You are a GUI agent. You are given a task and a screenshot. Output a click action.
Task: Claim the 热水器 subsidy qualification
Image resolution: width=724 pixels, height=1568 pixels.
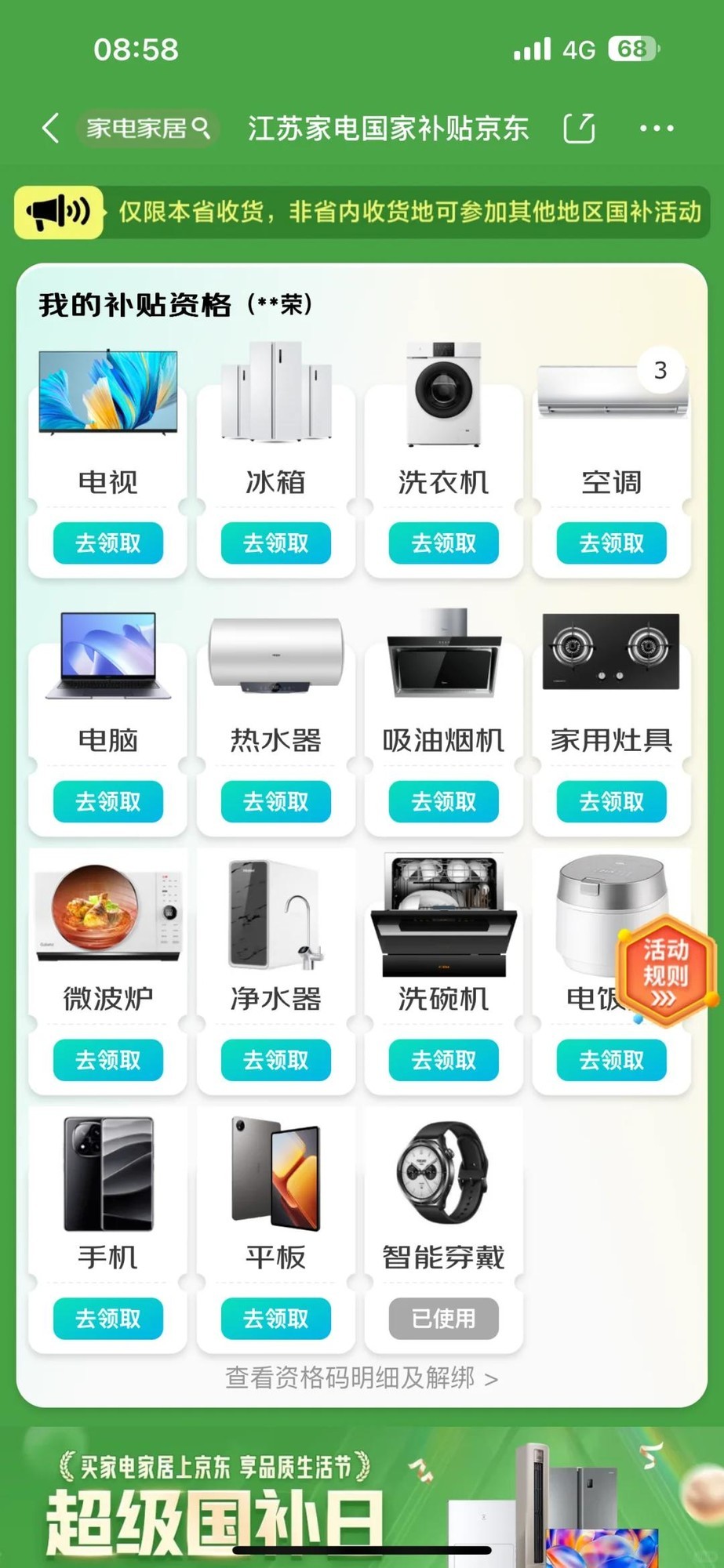coord(276,801)
